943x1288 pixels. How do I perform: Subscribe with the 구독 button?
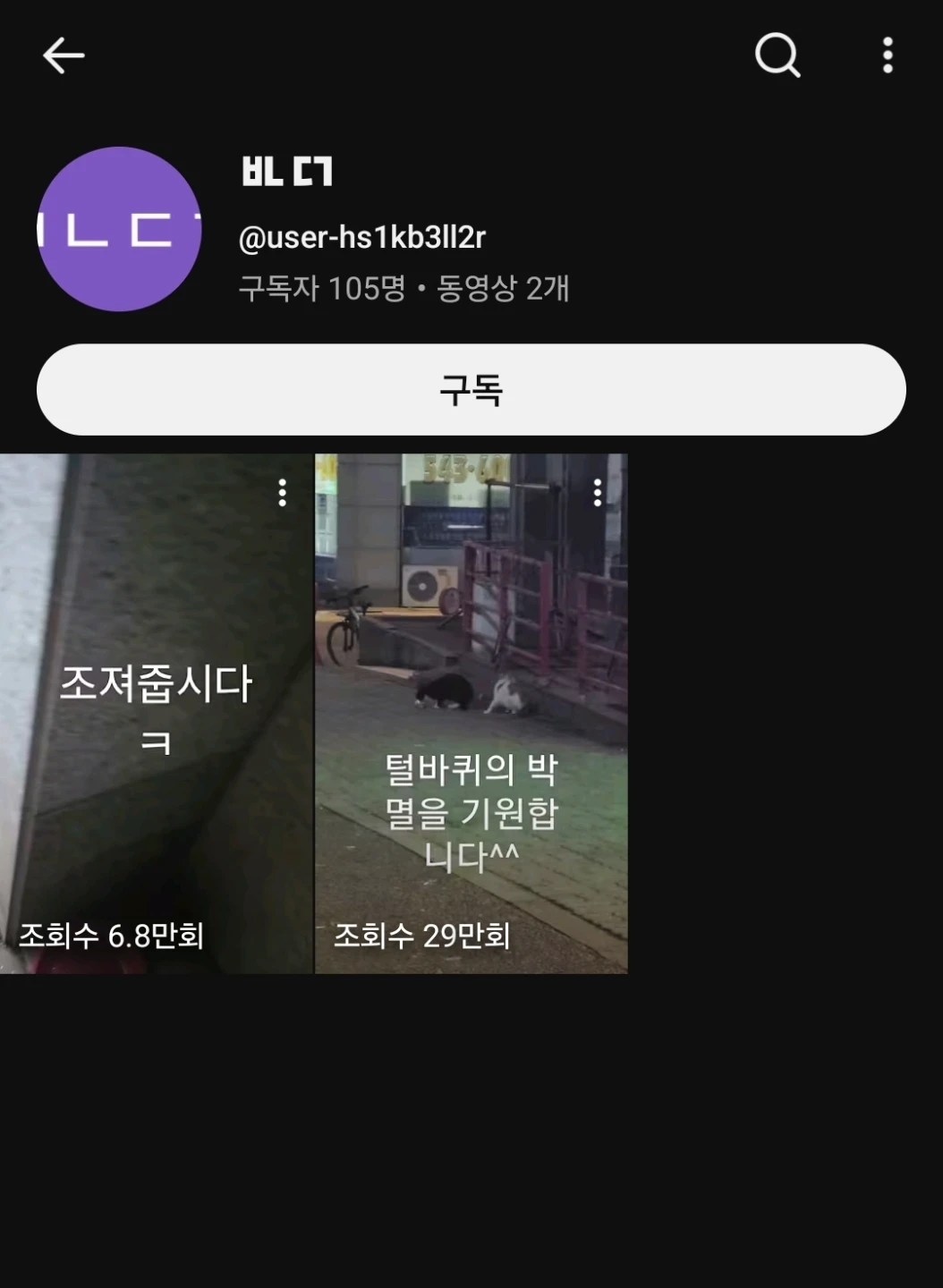(471, 390)
